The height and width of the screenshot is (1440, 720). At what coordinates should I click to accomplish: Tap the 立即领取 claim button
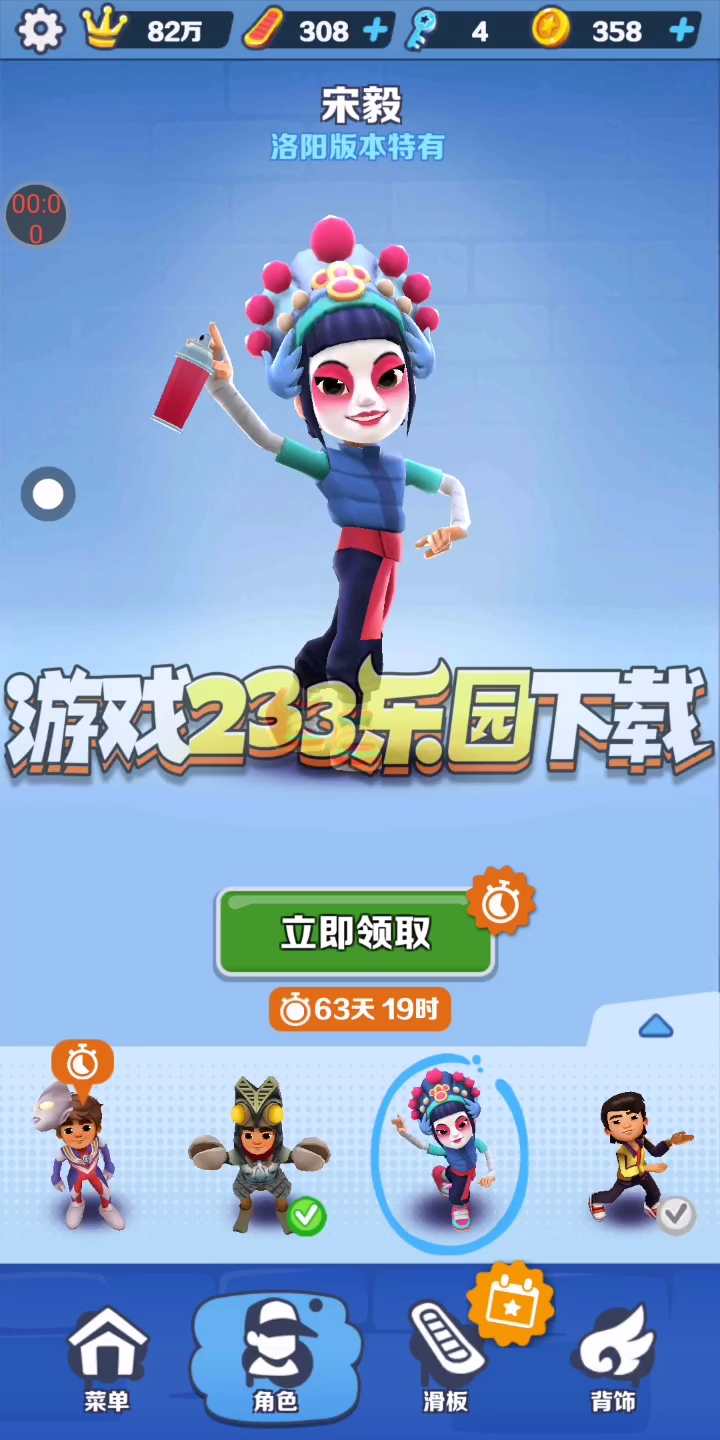(x=356, y=933)
